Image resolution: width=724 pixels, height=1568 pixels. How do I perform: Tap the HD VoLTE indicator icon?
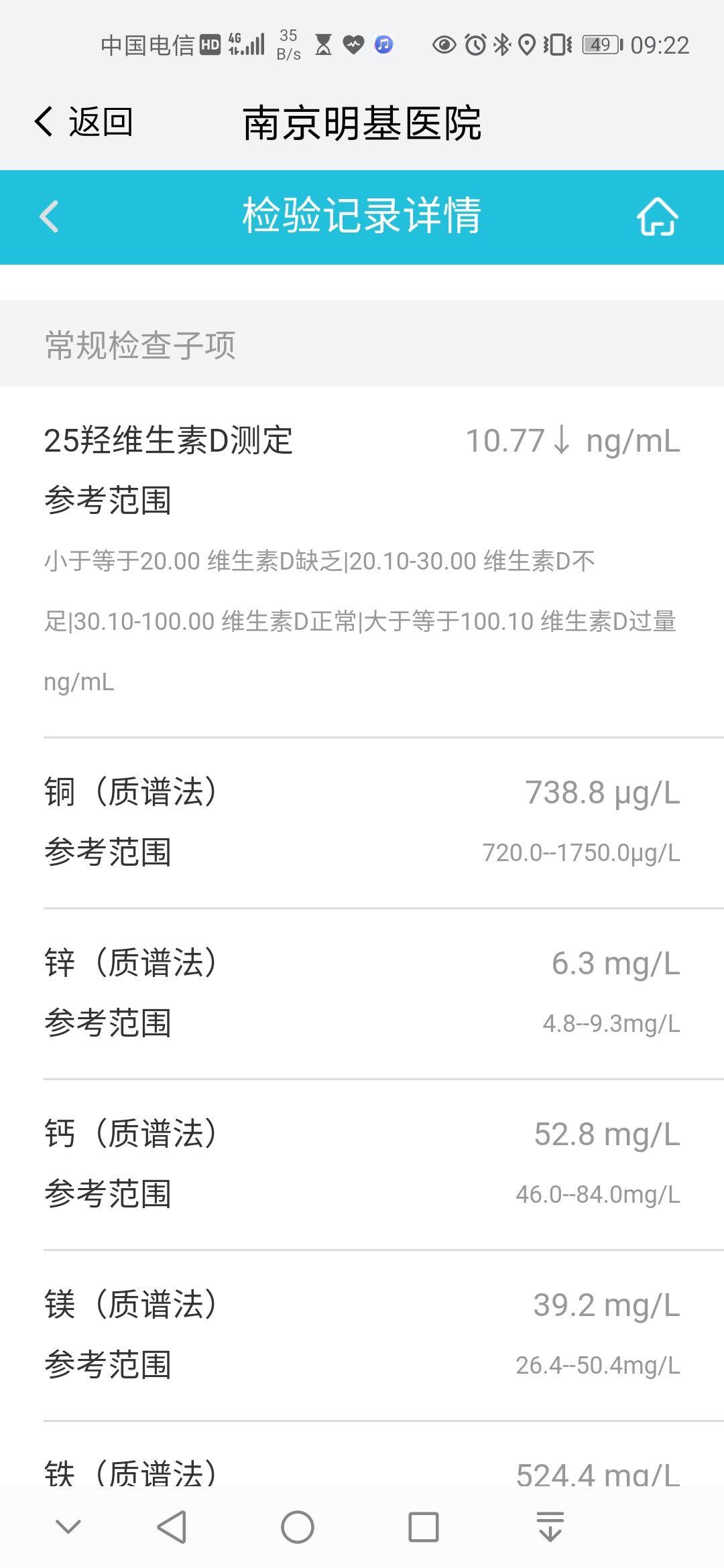[x=209, y=45]
